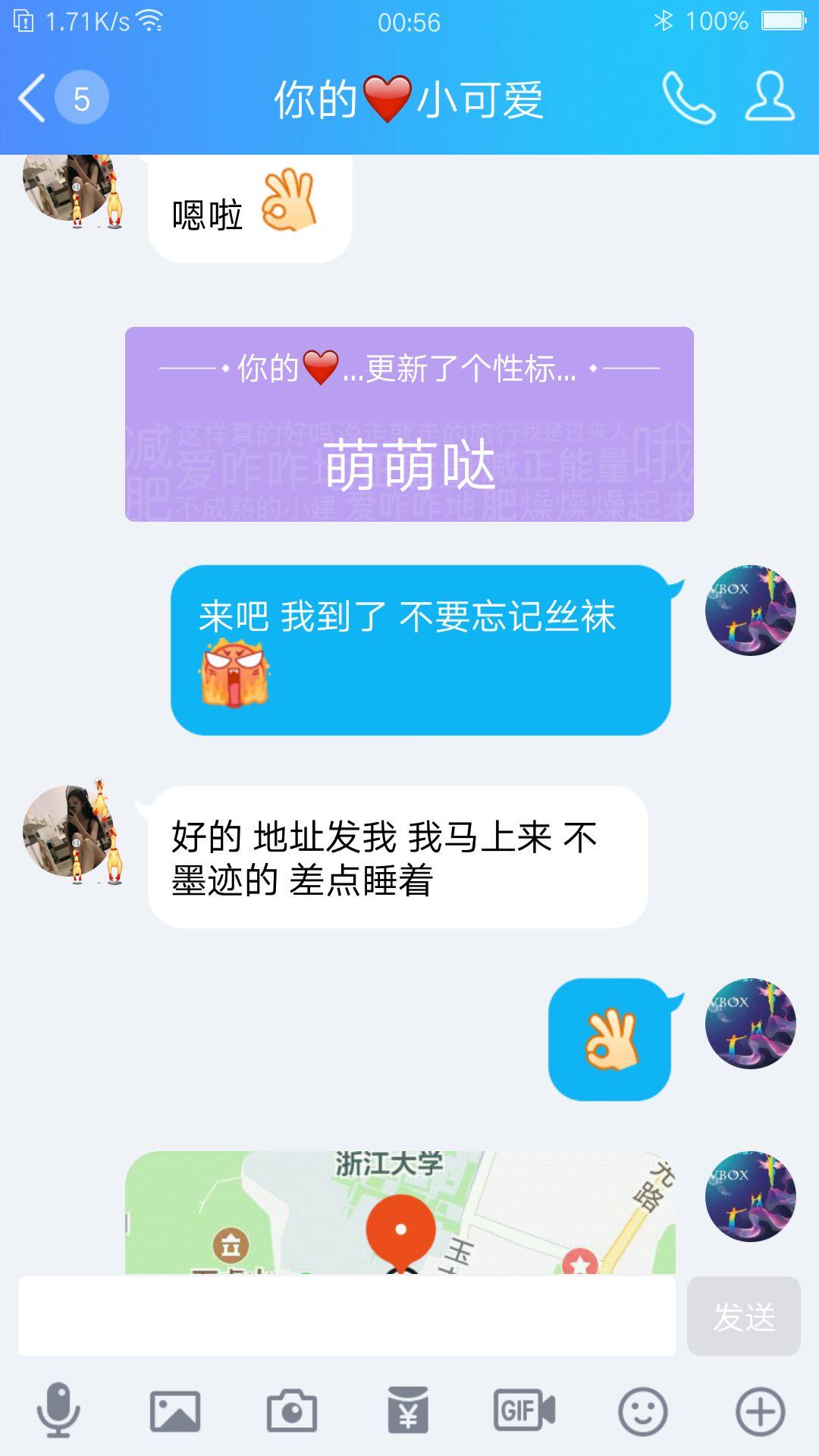Send a red packet
The height and width of the screenshot is (1456, 819).
[x=408, y=1410]
